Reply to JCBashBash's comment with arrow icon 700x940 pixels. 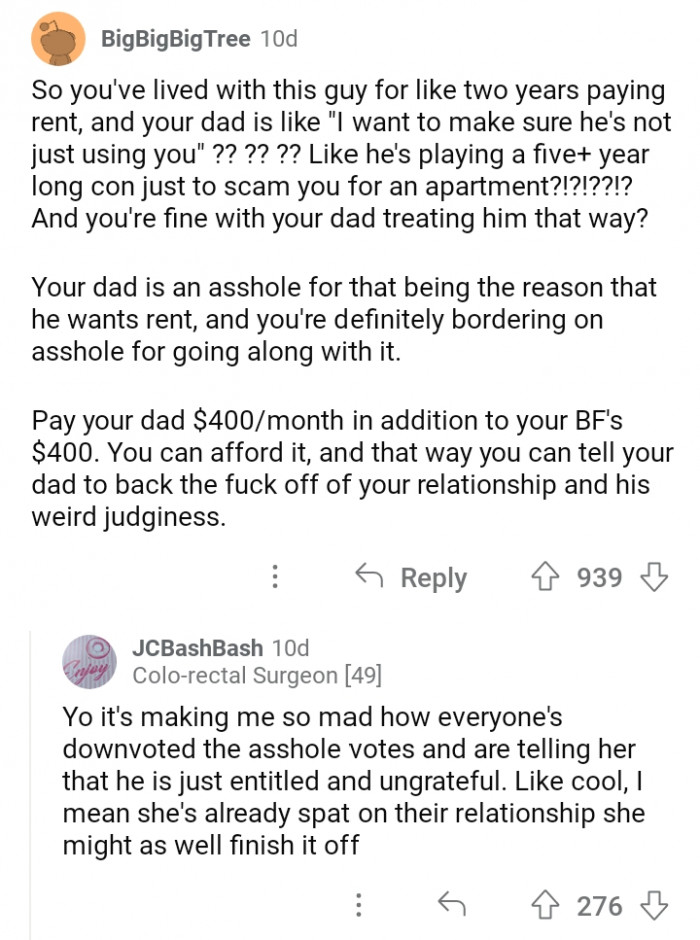tap(453, 906)
